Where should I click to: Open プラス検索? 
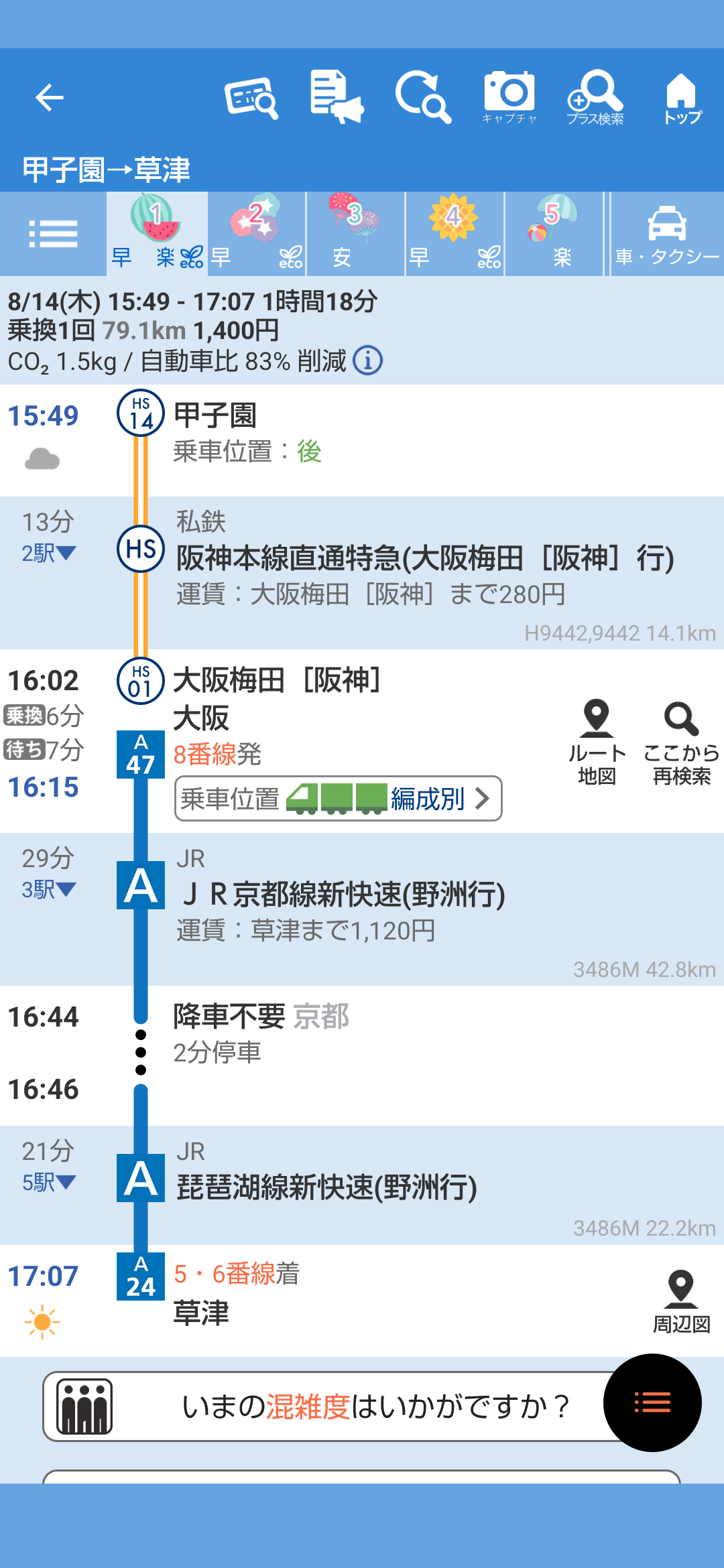coord(595,98)
